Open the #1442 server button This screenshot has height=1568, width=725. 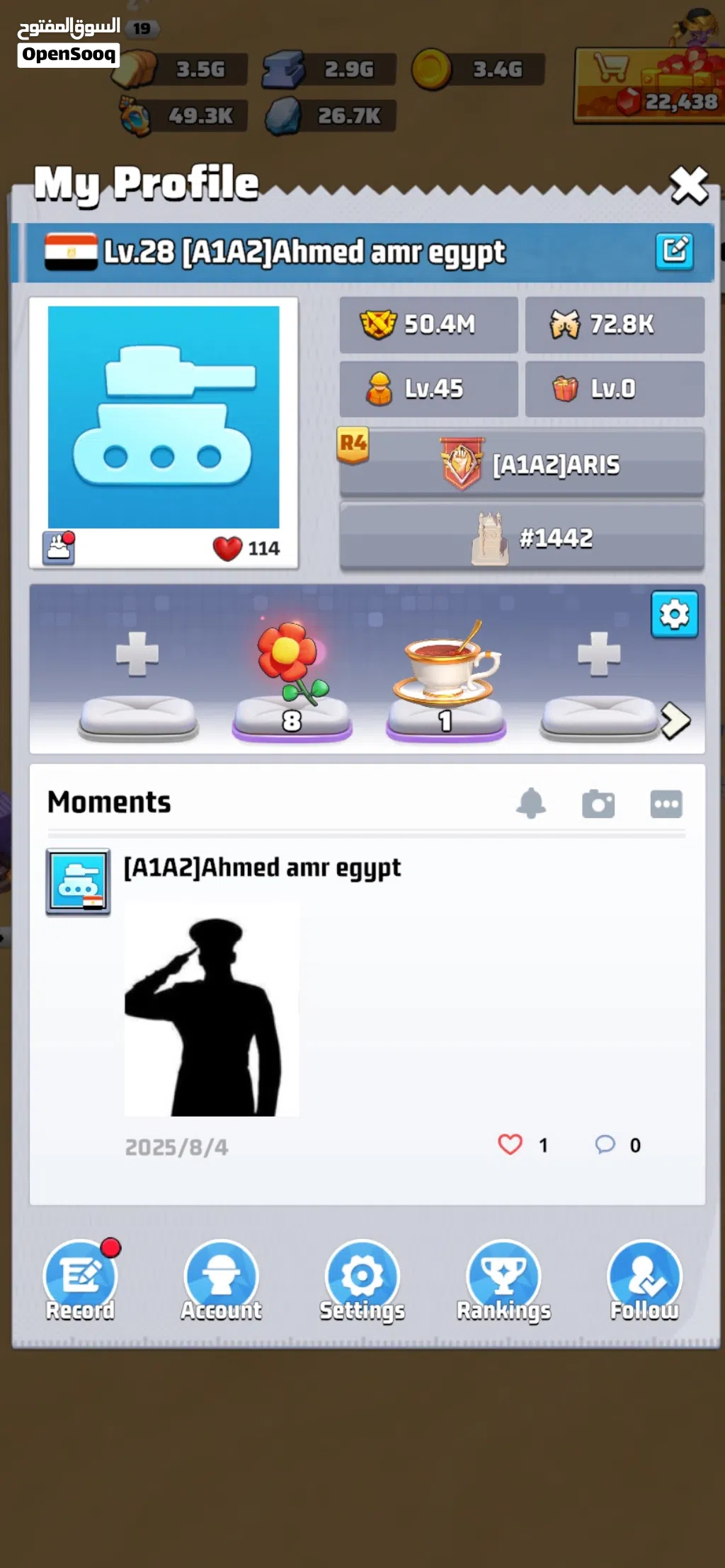[x=522, y=537]
